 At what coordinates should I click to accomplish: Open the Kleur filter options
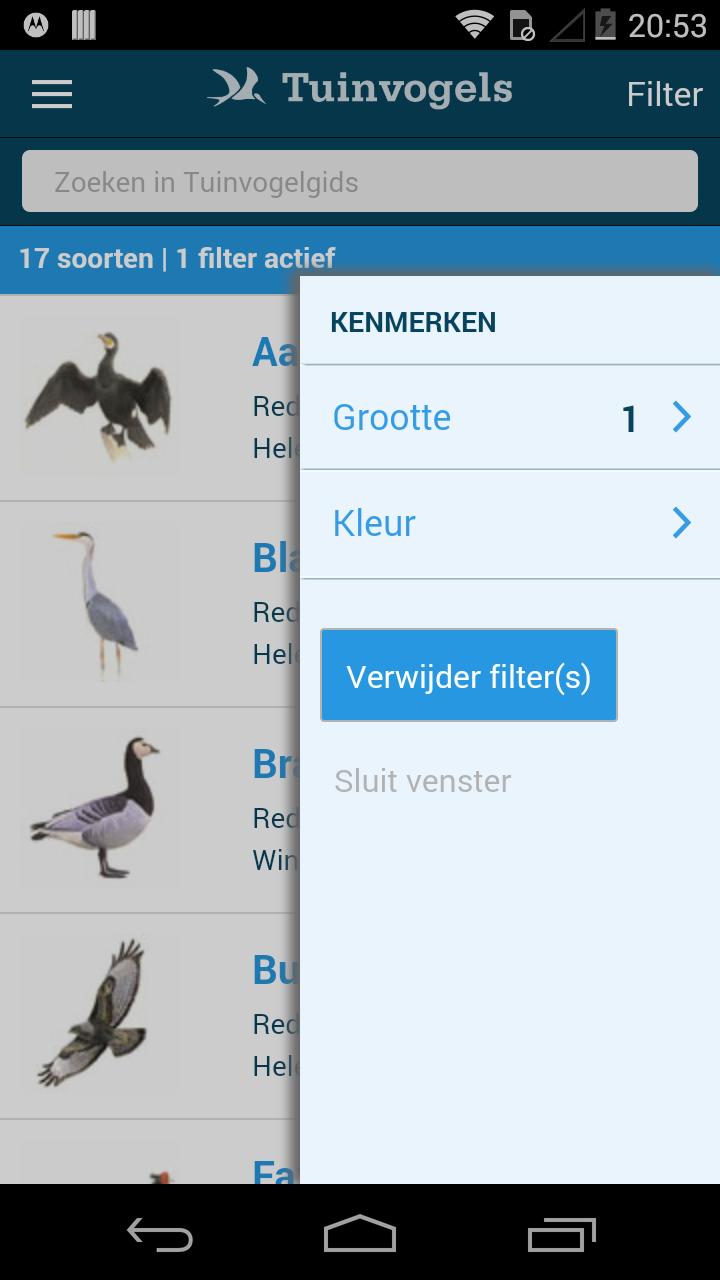(x=510, y=523)
